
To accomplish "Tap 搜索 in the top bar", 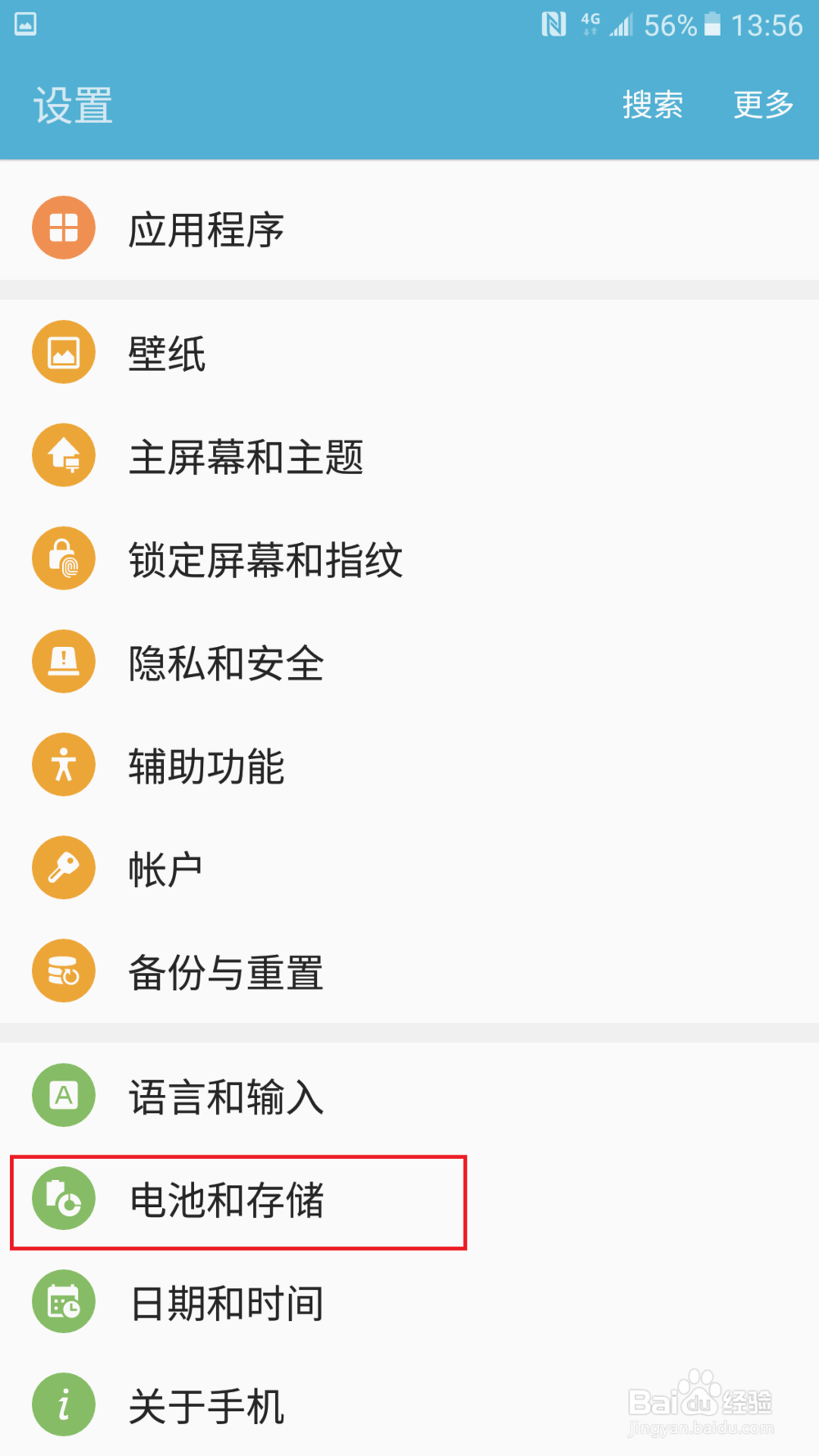I will 652,105.
